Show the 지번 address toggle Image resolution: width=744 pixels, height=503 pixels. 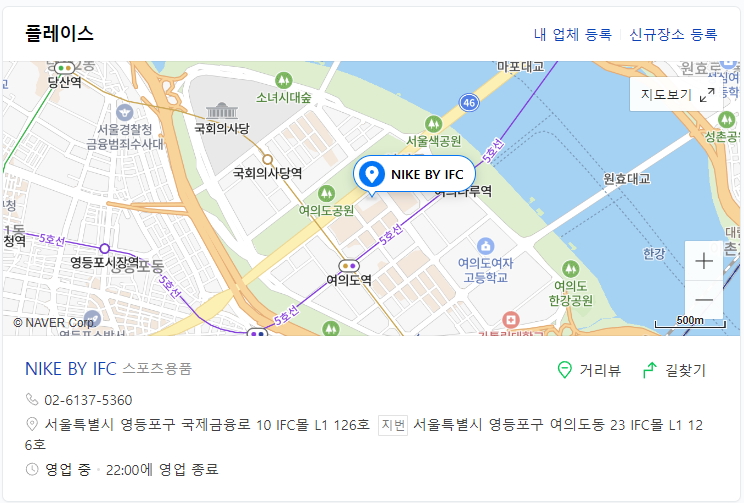coord(393,425)
